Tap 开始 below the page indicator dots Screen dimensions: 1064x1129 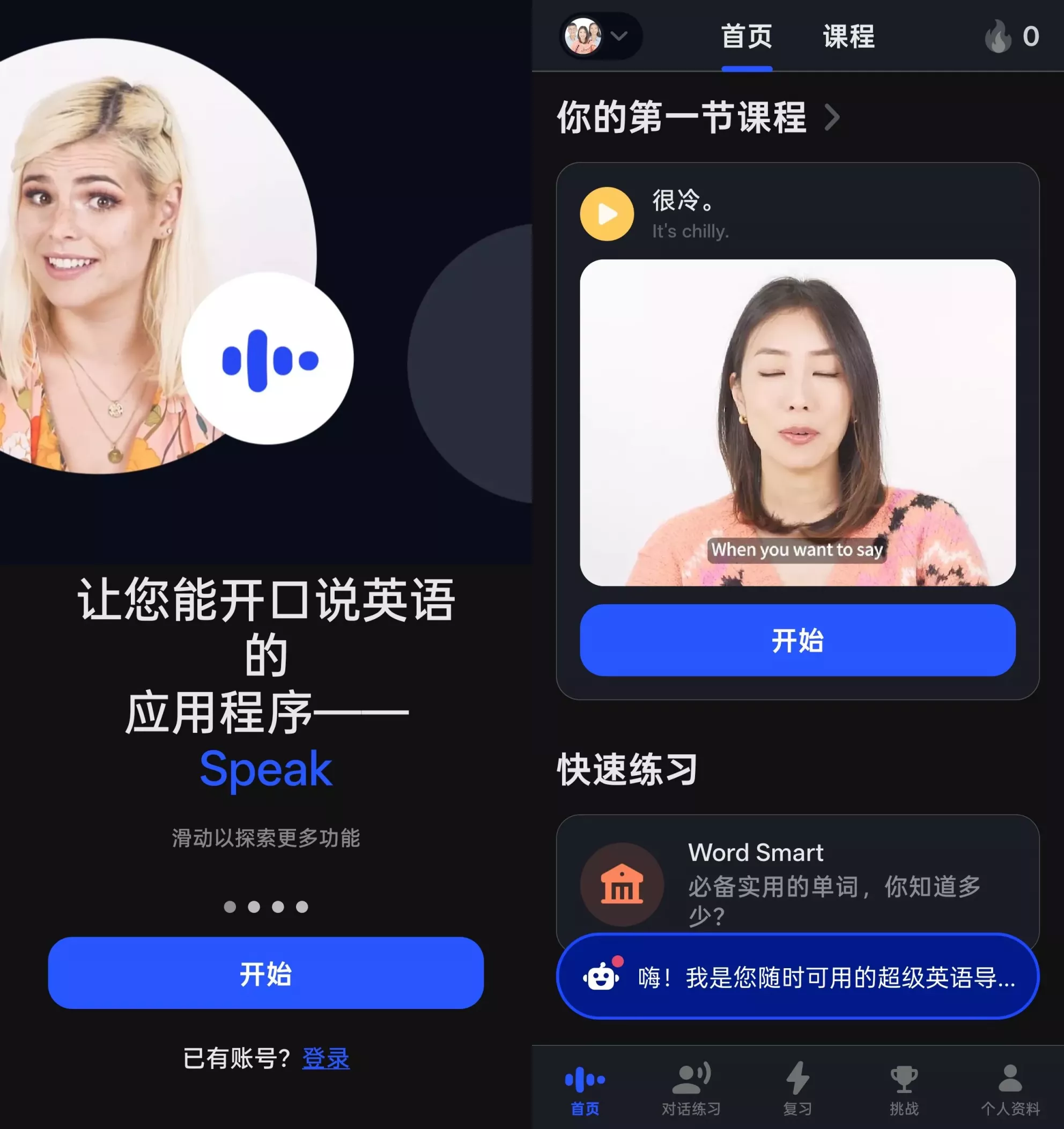tap(266, 974)
